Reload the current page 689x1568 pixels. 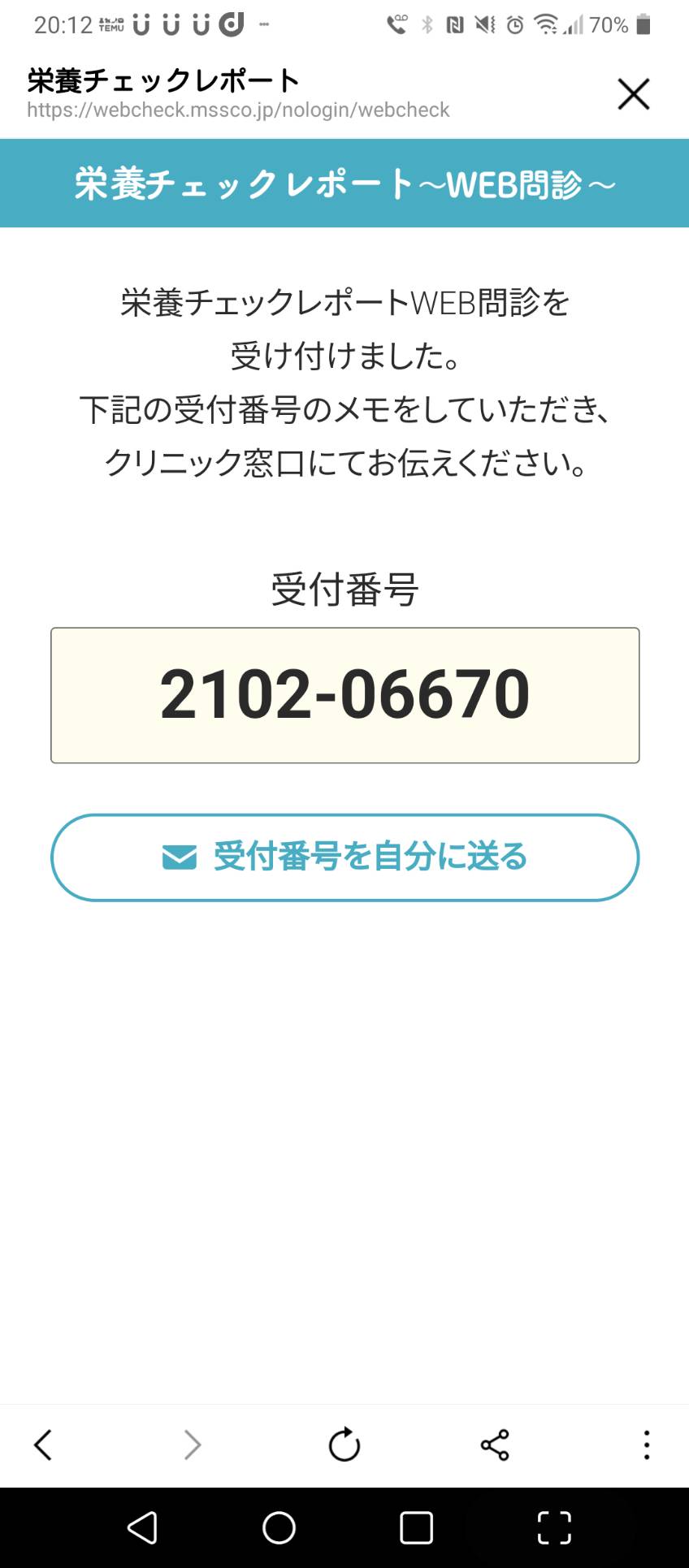[x=344, y=1445]
